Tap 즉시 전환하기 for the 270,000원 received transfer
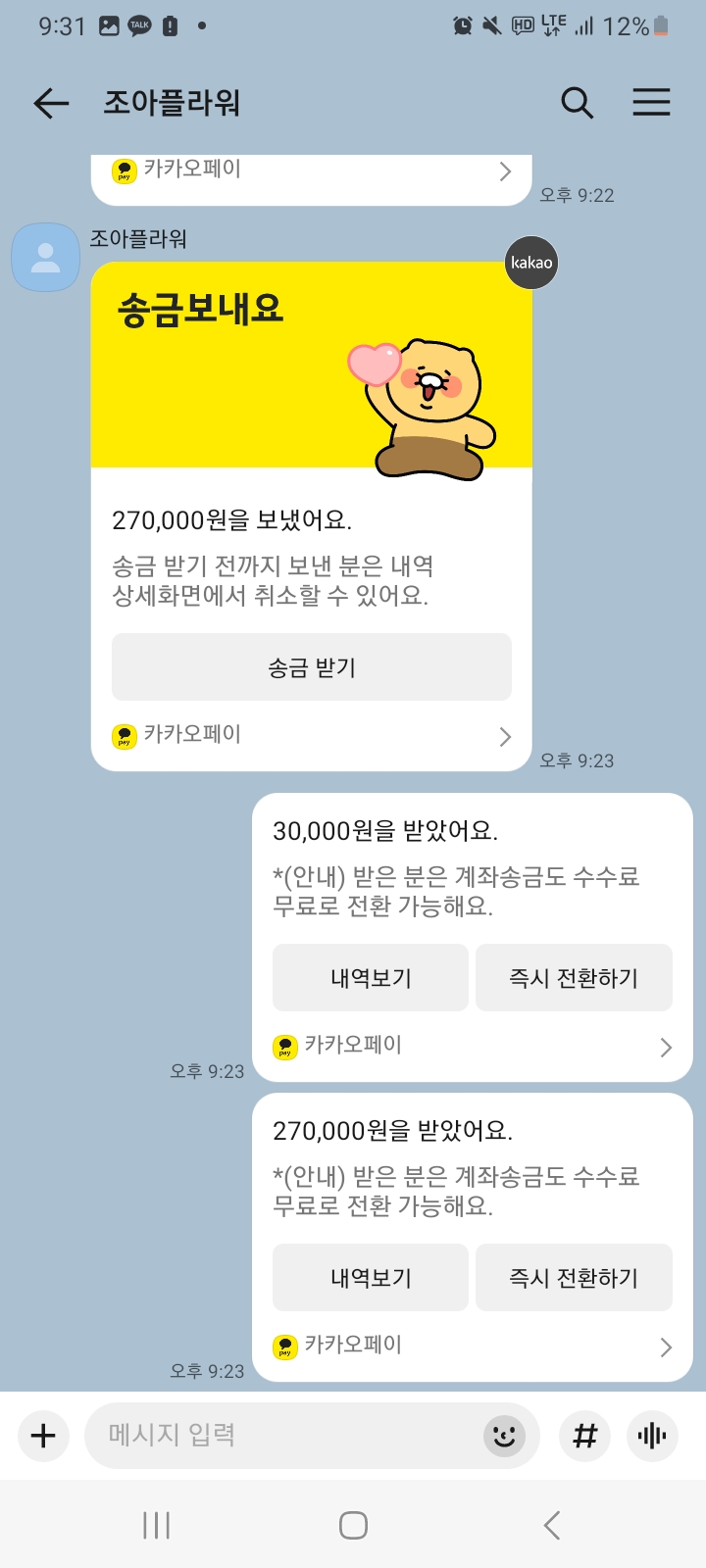 click(574, 1278)
